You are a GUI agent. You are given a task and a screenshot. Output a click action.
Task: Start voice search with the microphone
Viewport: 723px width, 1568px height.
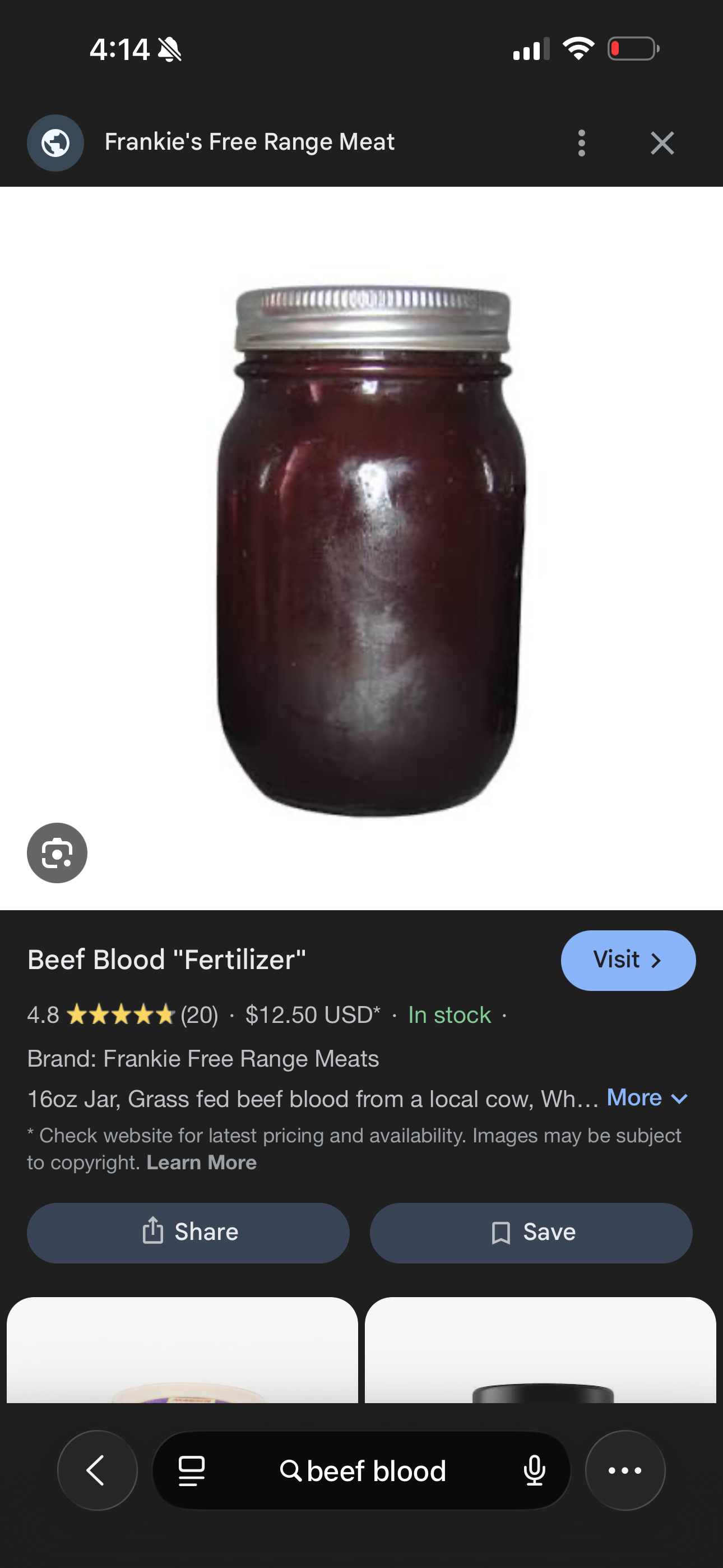534,1471
